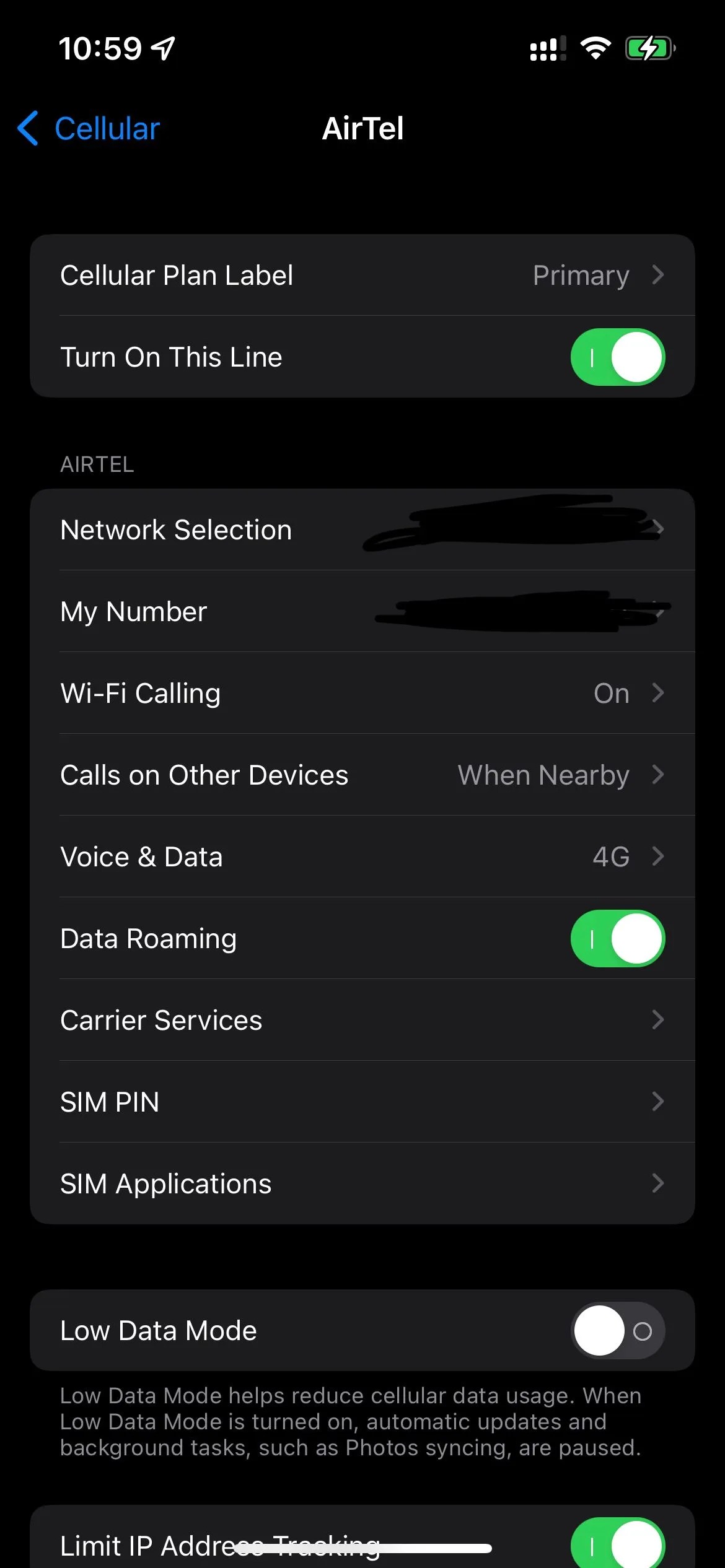Open Carrier Services
The width and height of the screenshot is (725, 1568).
tap(362, 1021)
